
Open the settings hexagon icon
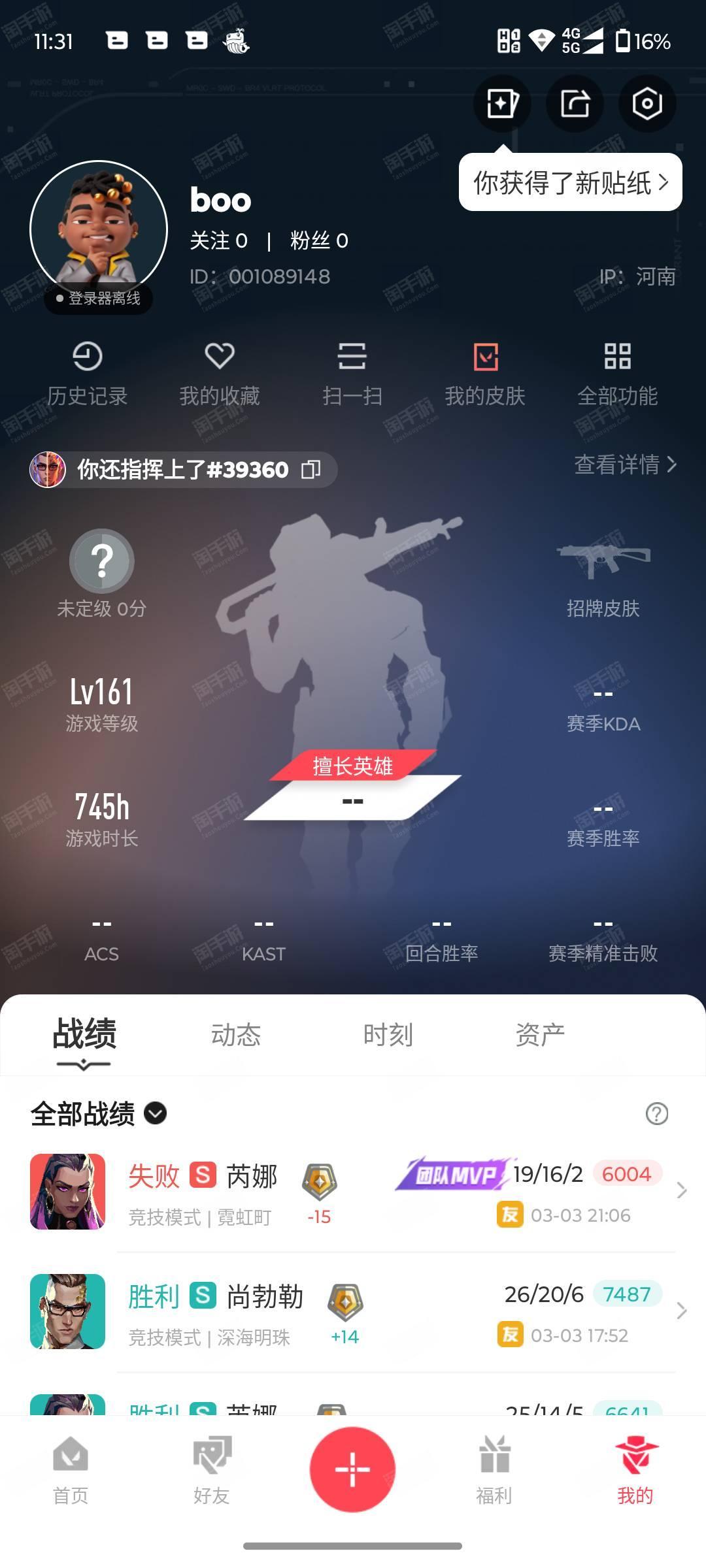coord(647,103)
